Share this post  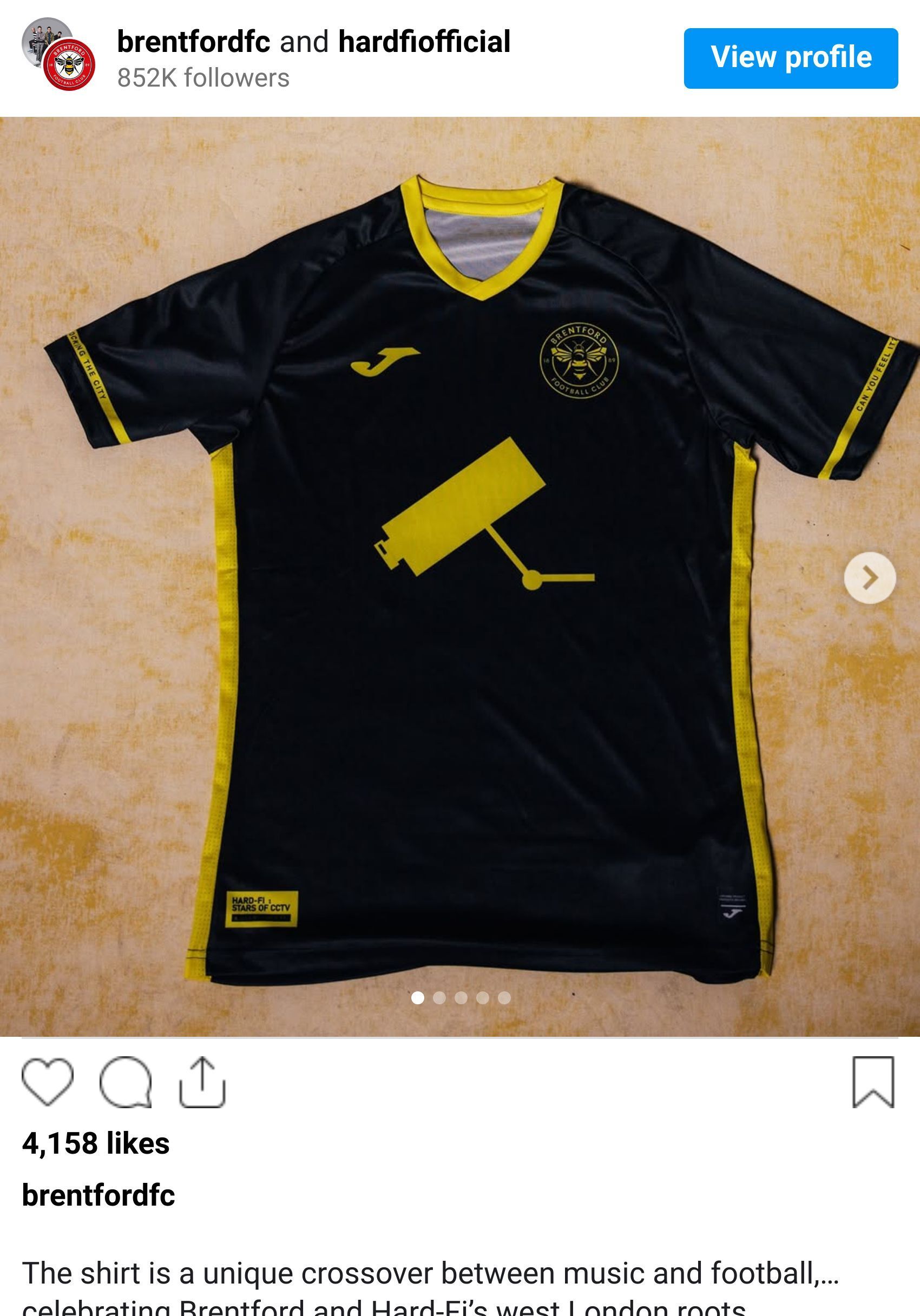[x=202, y=1082]
